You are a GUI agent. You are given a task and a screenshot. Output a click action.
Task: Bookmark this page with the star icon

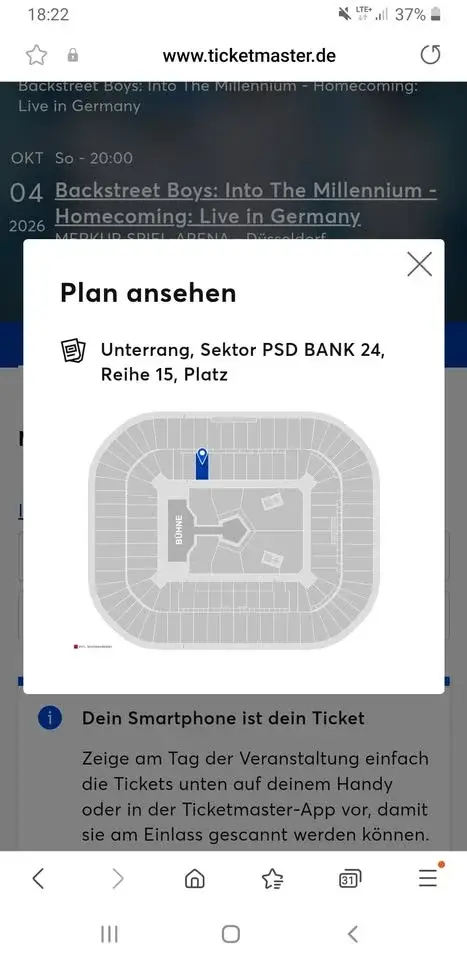pos(37,56)
